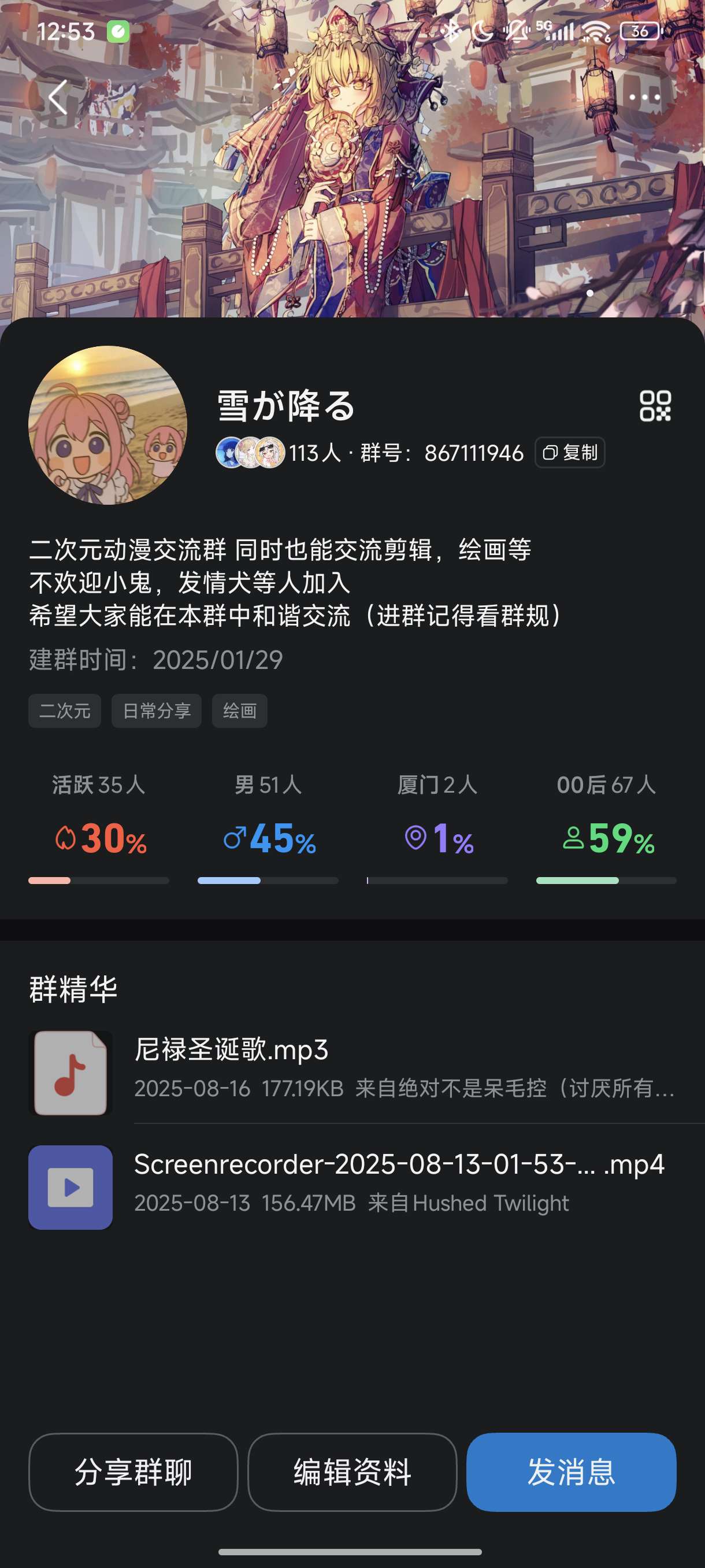705x1568 pixels.
Task: View the group avatar picture
Action: tap(107, 425)
